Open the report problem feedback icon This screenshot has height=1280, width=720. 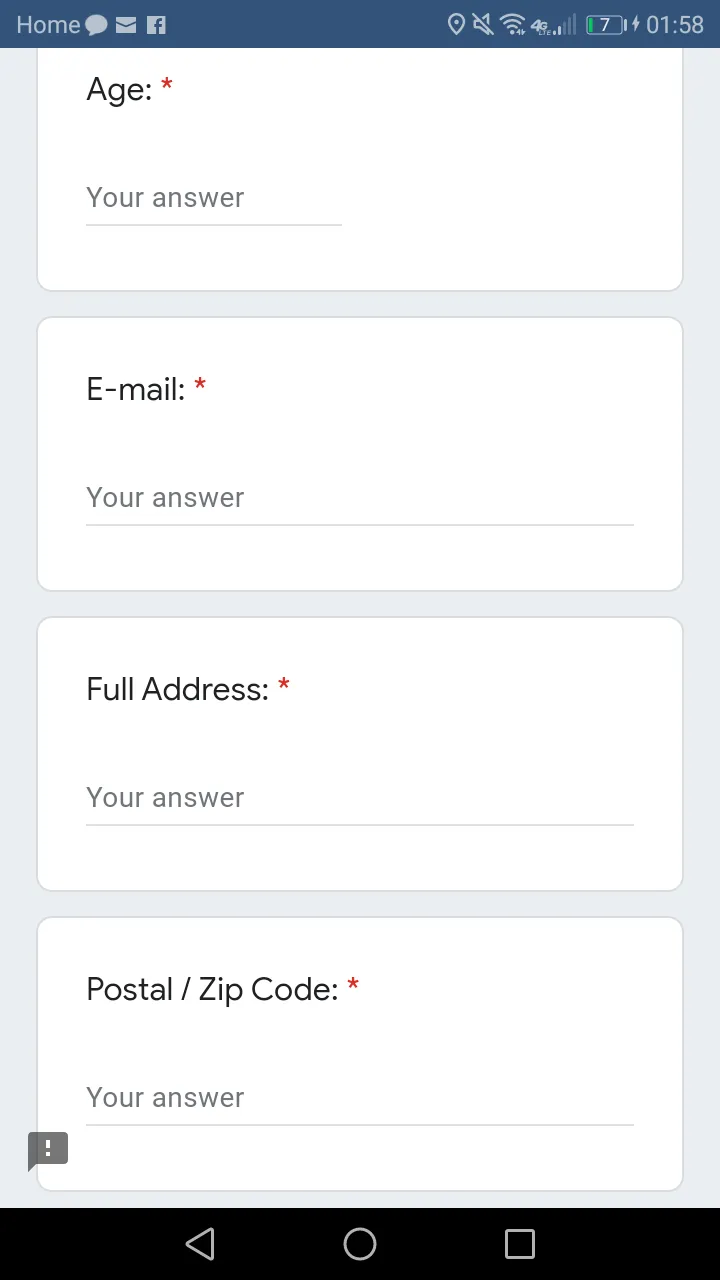click(x=48, y=1150)
